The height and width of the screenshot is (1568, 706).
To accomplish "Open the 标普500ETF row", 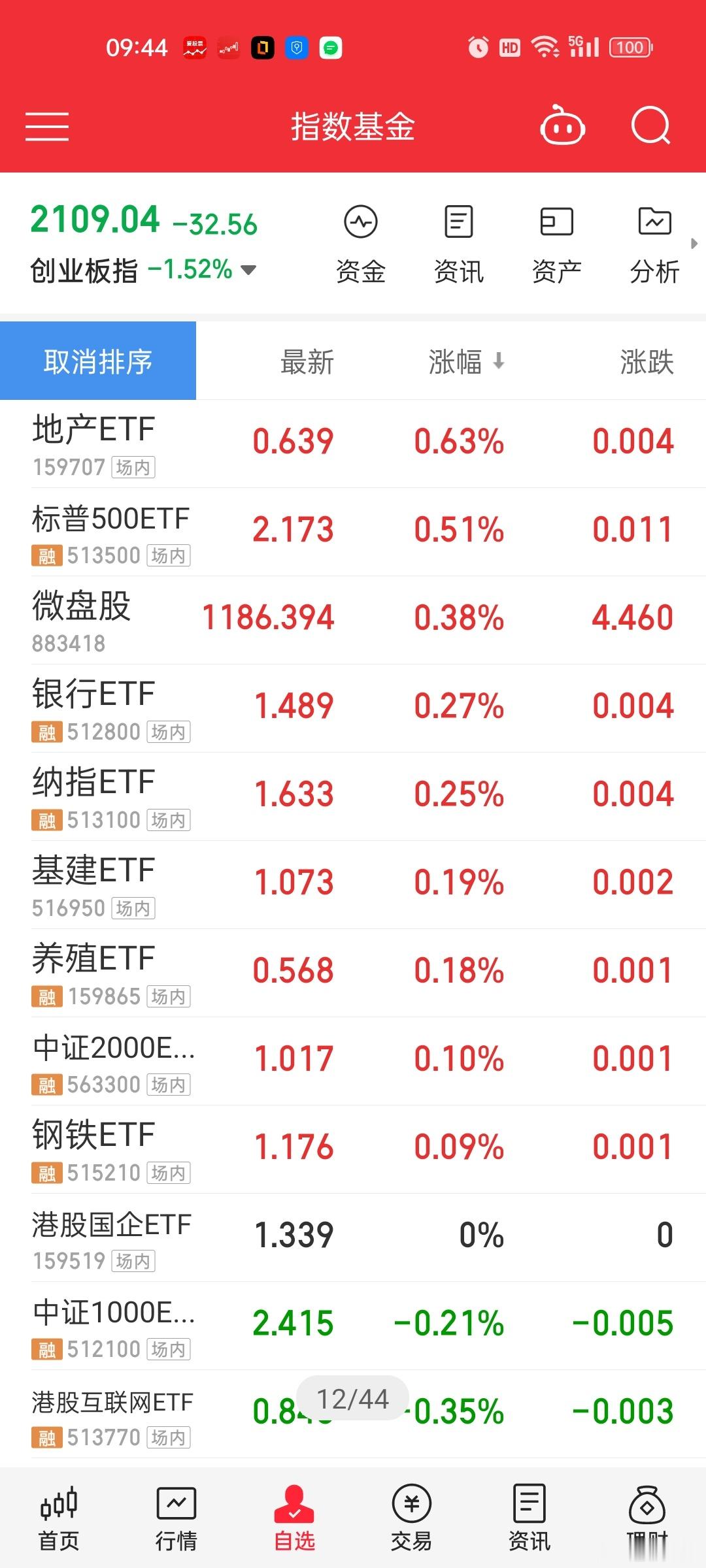I will click(x=353, y=532).
